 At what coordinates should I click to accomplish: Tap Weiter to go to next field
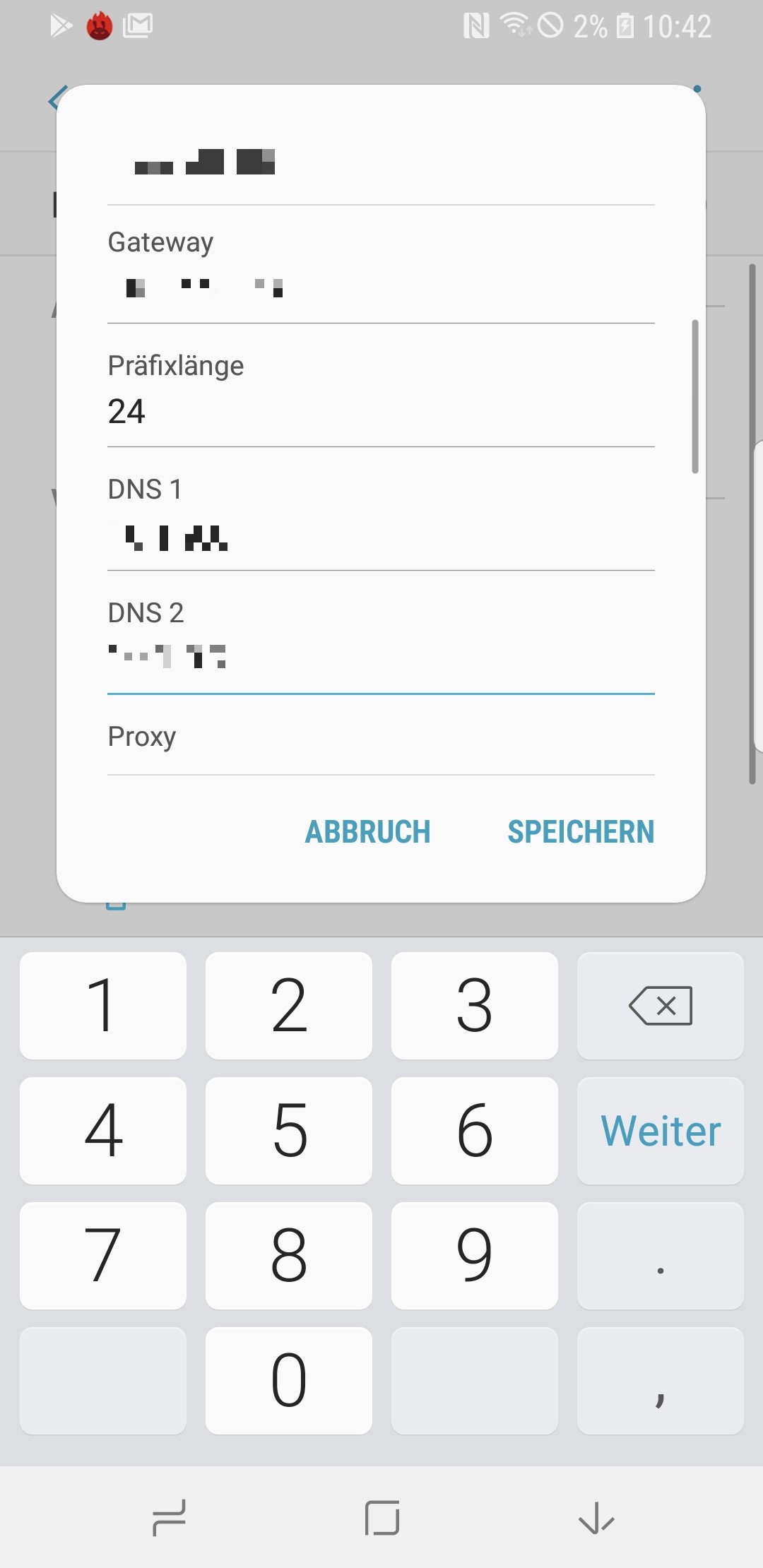pyautogui.click(x=661, y=1131)
